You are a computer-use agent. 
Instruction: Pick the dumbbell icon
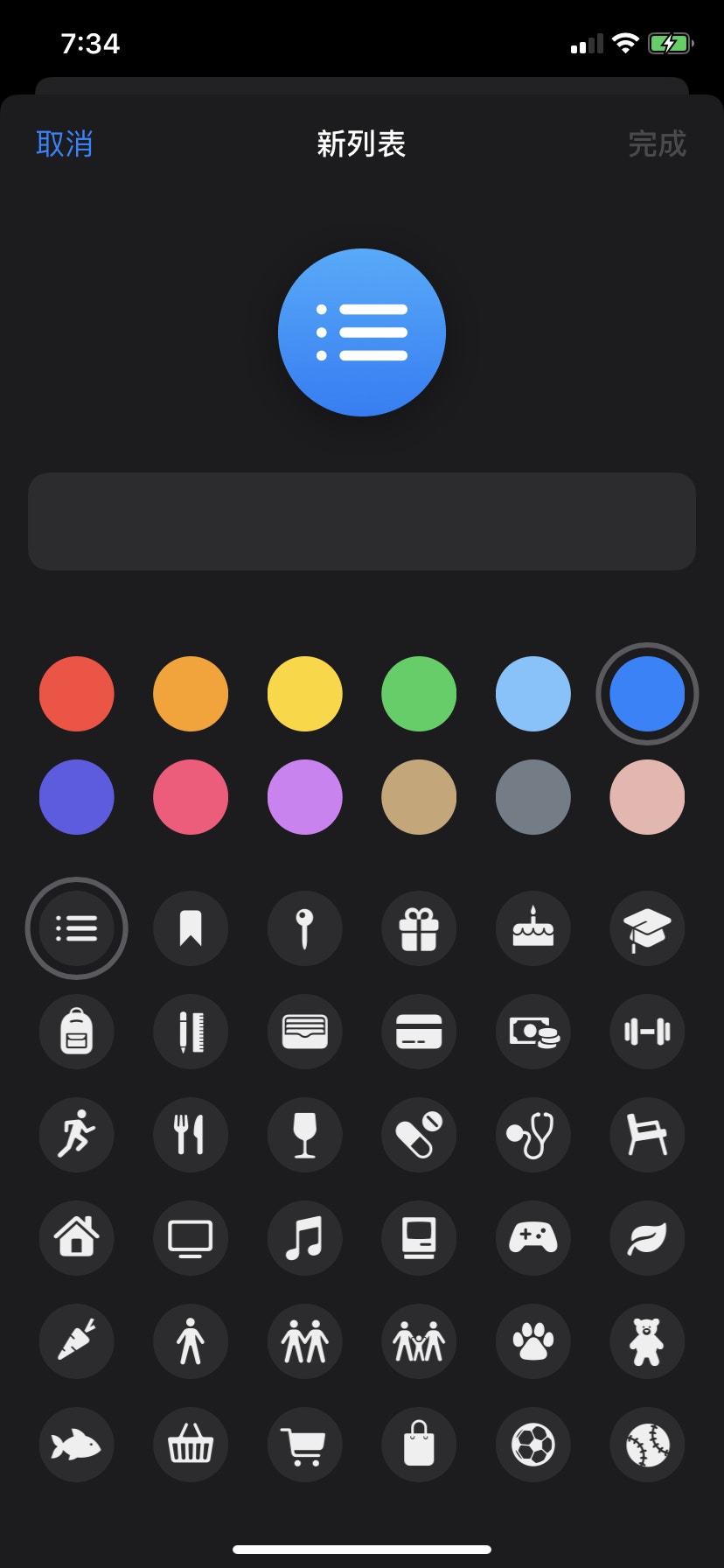pyautogui.click(x=647, y=1032)
